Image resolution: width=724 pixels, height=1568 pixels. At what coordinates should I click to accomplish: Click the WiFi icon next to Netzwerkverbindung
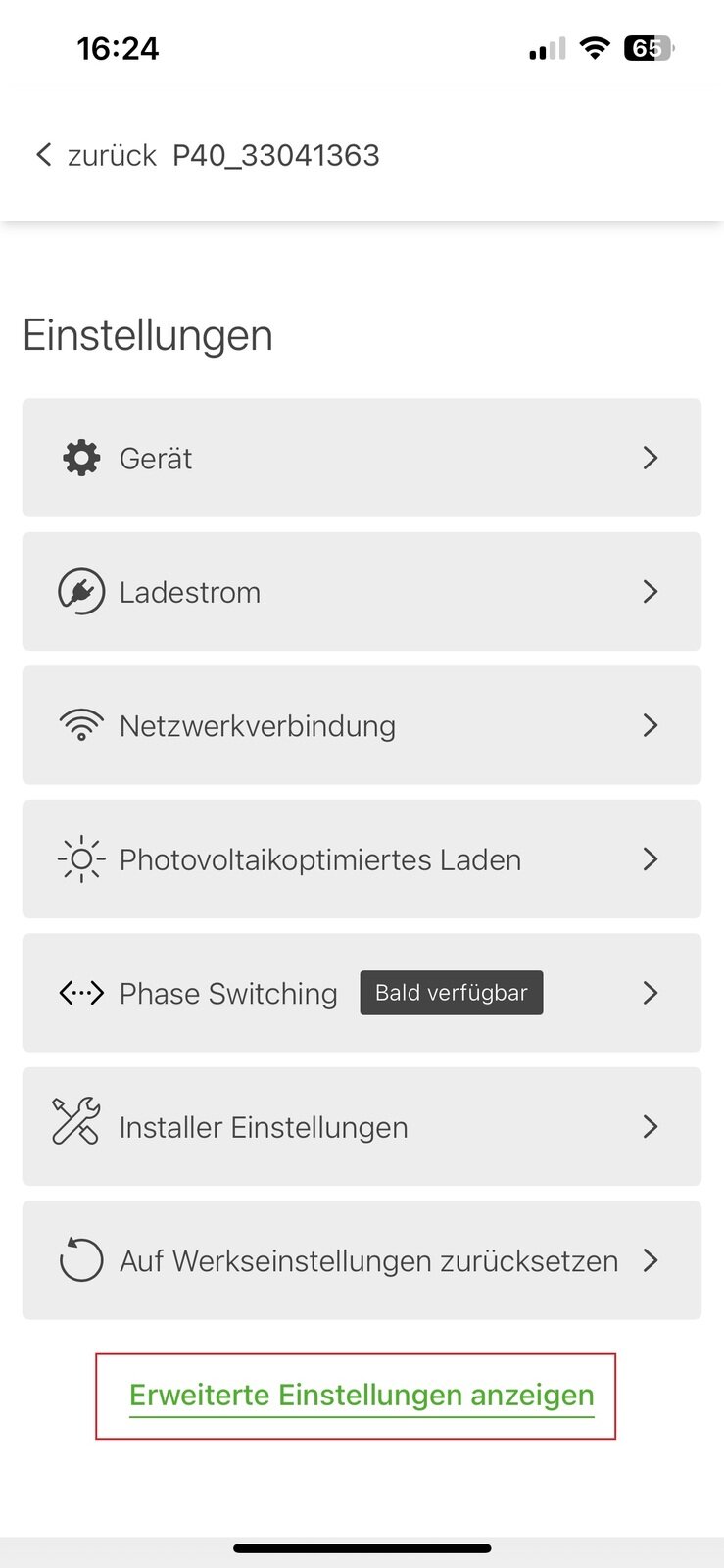click(x=82, y=725)
